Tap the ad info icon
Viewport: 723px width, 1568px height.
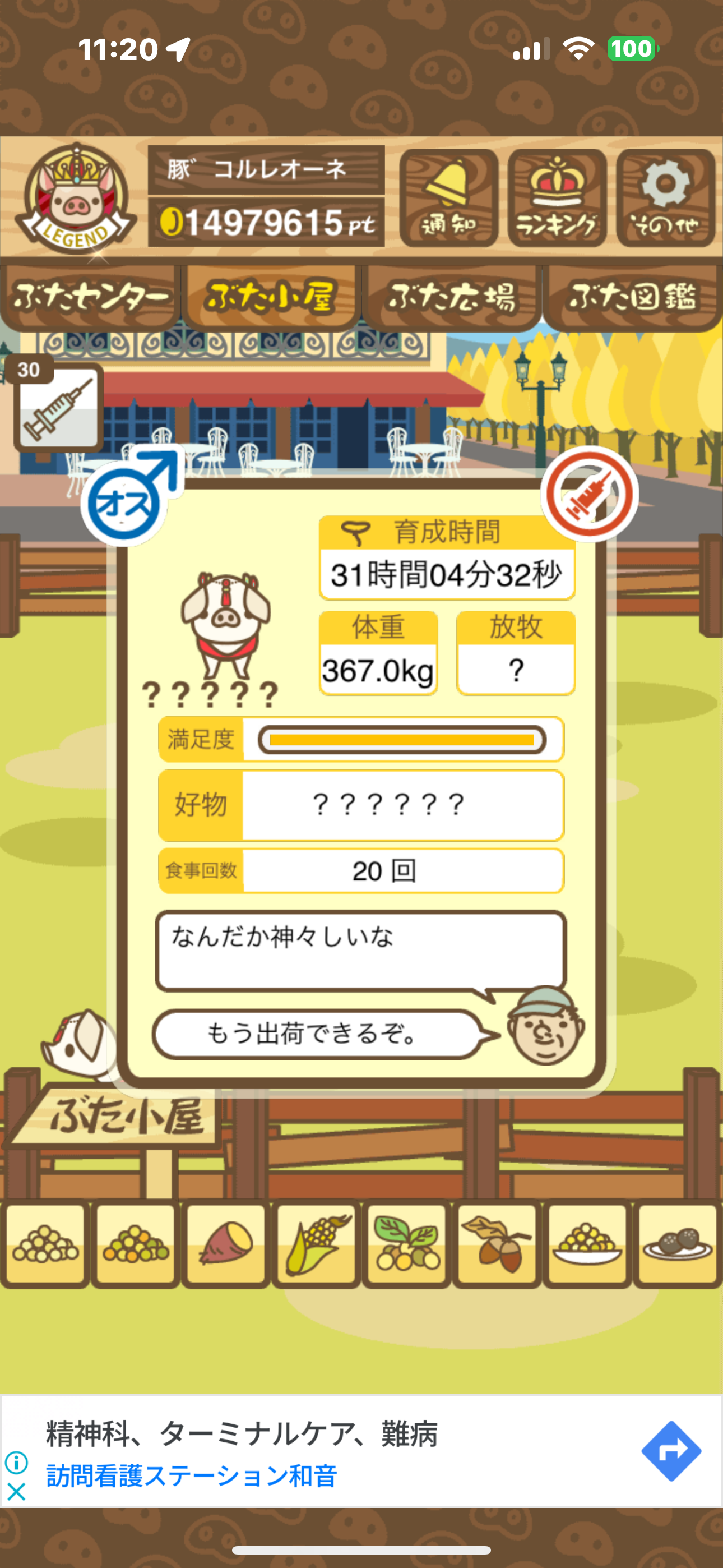click(16, 1462)
